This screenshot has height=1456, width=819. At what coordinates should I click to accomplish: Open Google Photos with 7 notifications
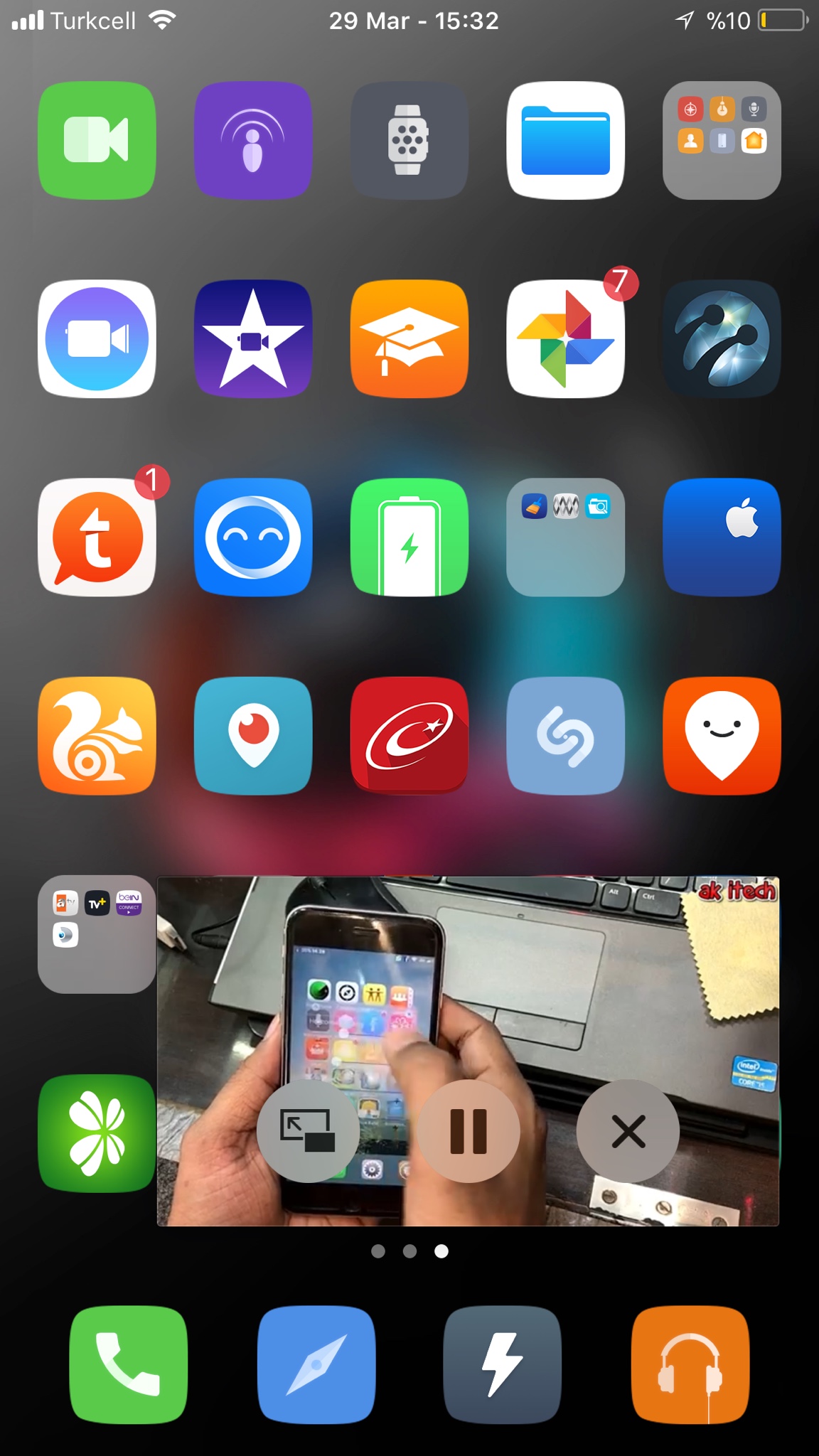(565, 338)
